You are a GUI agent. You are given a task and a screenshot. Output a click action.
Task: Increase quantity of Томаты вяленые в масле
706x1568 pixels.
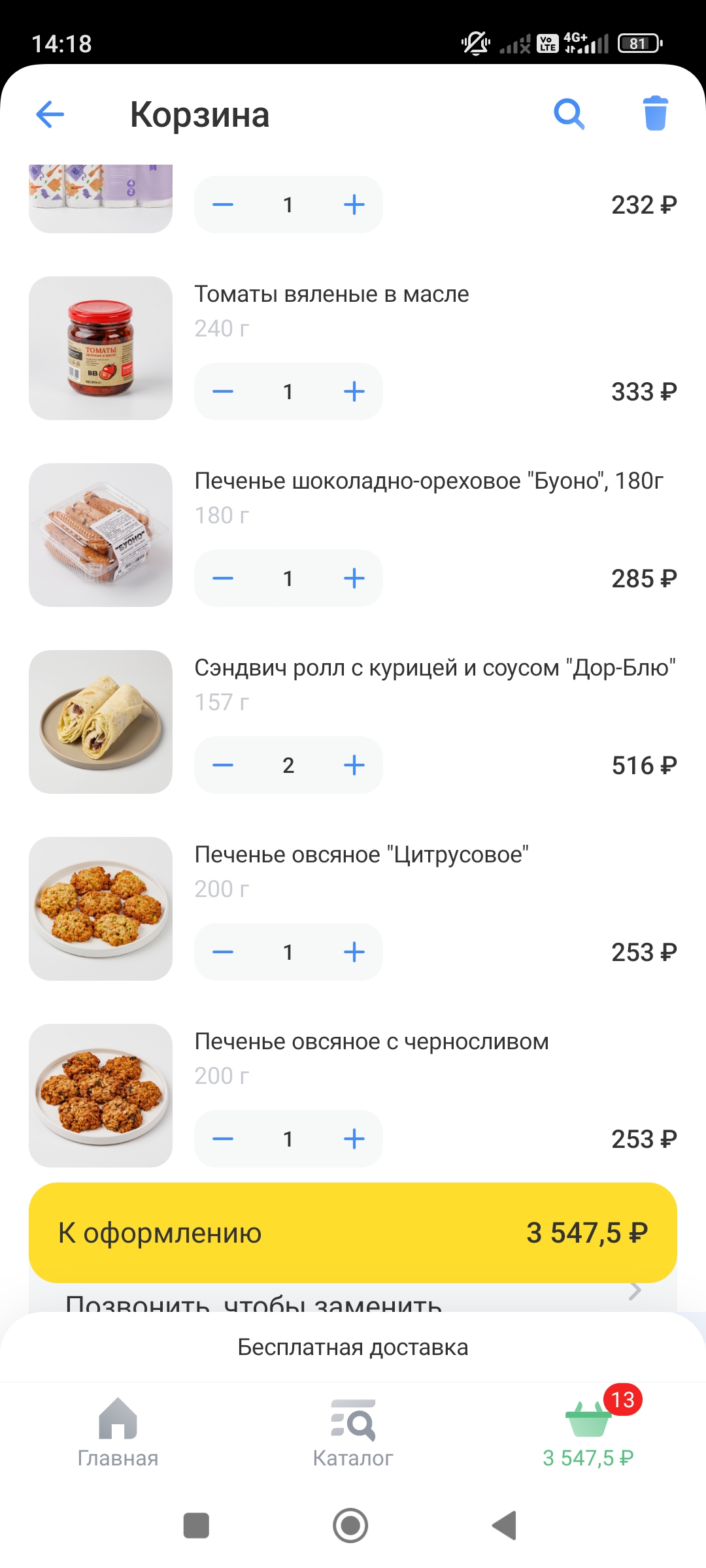point(354,391)
